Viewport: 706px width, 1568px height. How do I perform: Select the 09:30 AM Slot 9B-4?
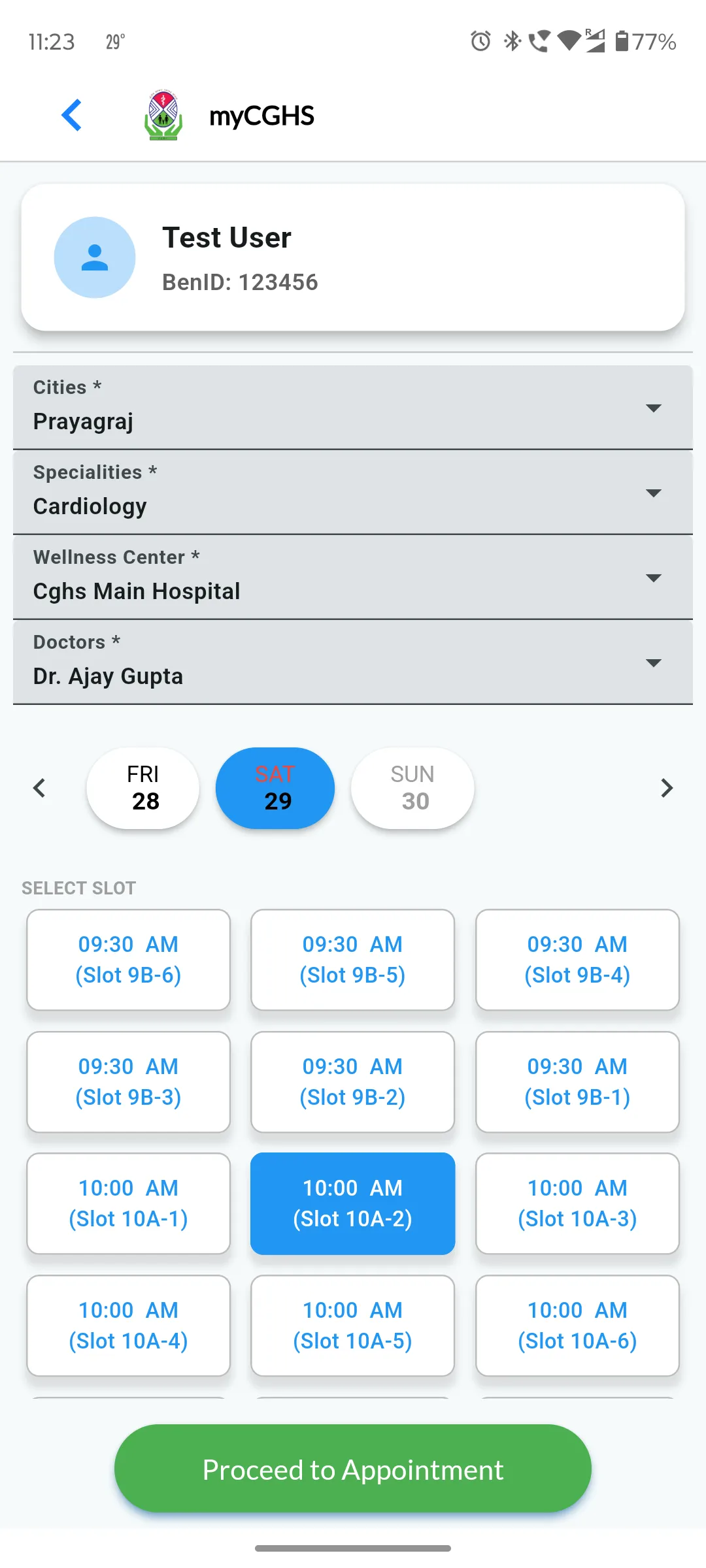coord(577,960)
